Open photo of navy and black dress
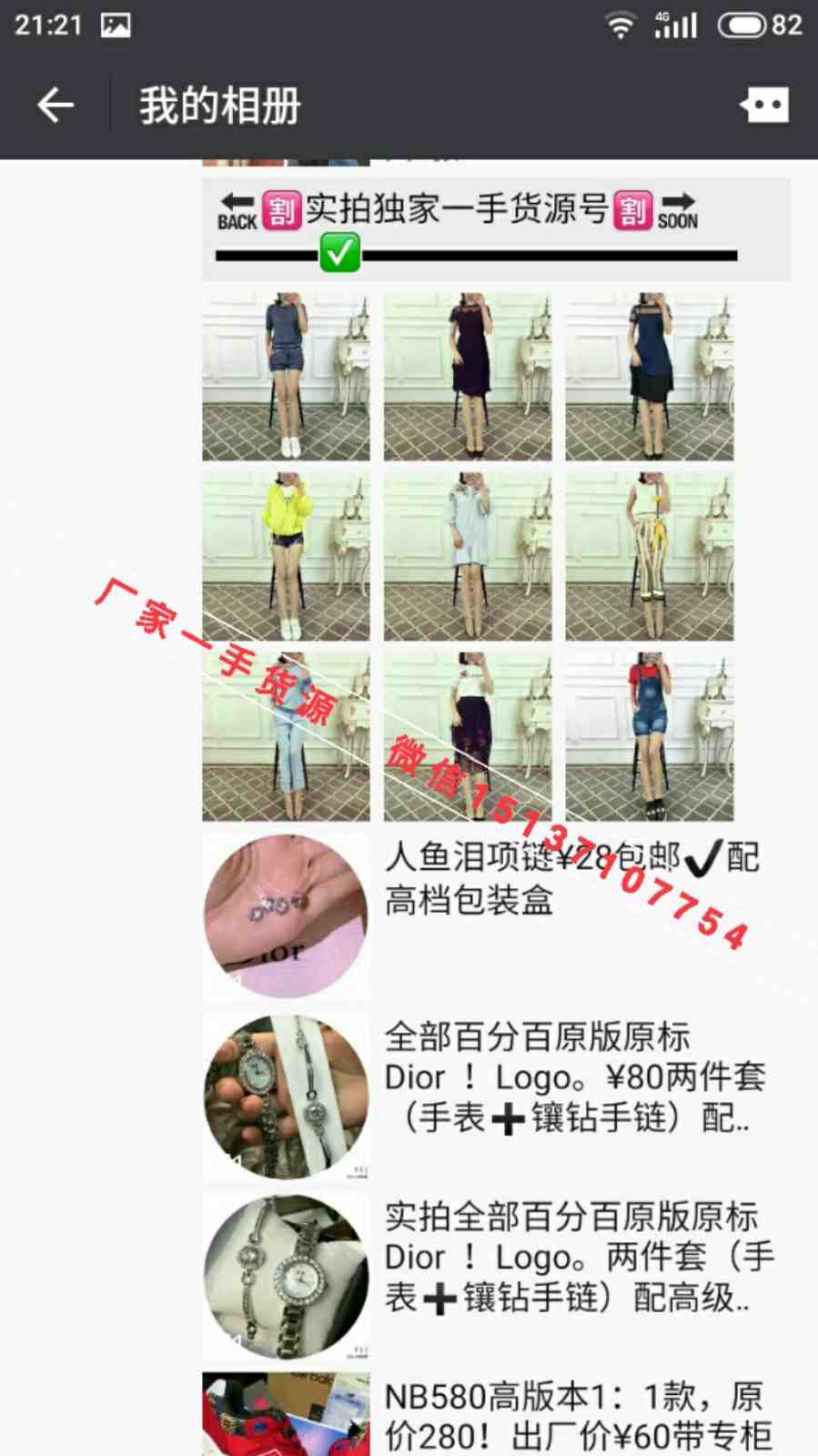This screenshot has width=818, height=1456. 649,377
